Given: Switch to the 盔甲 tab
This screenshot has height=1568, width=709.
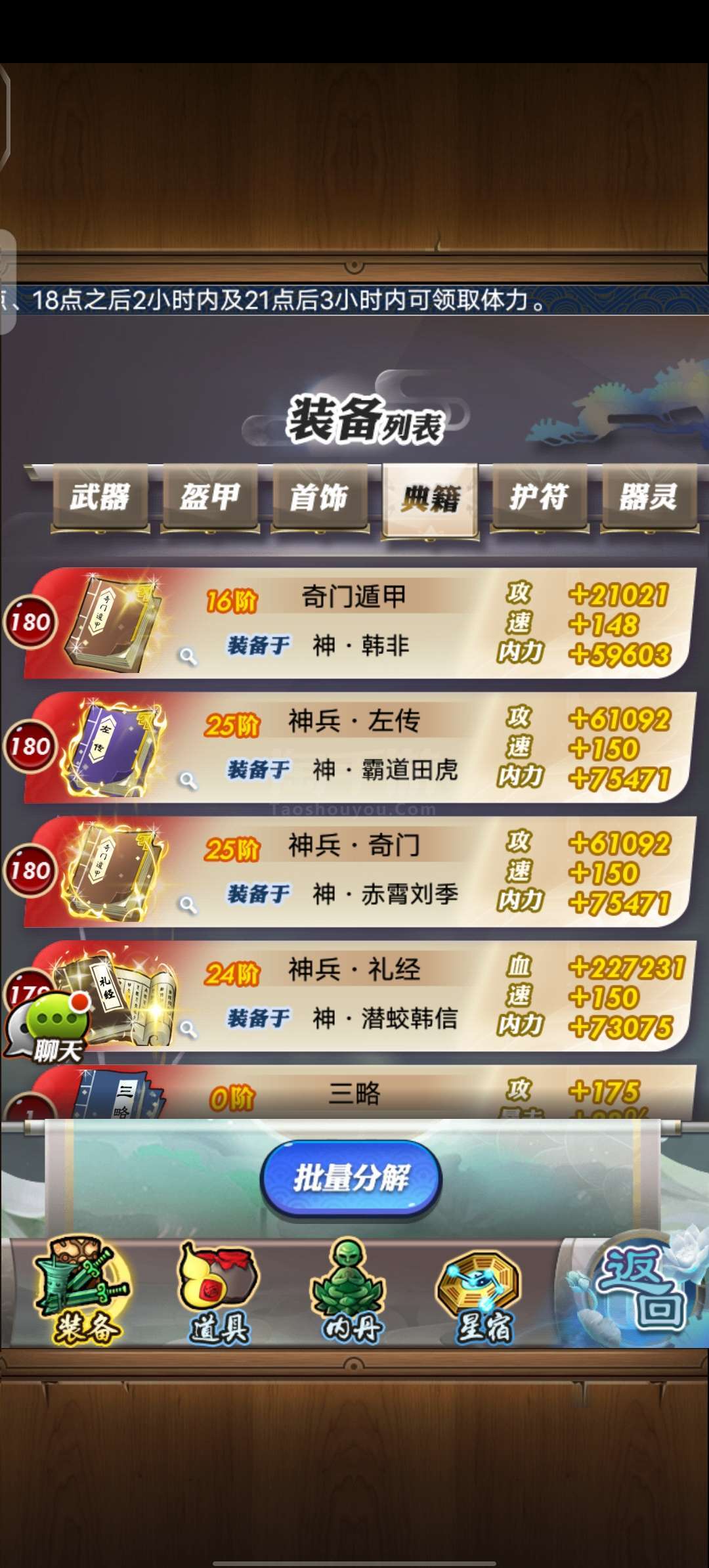Looking at the screenshot, I should (210, 496).
